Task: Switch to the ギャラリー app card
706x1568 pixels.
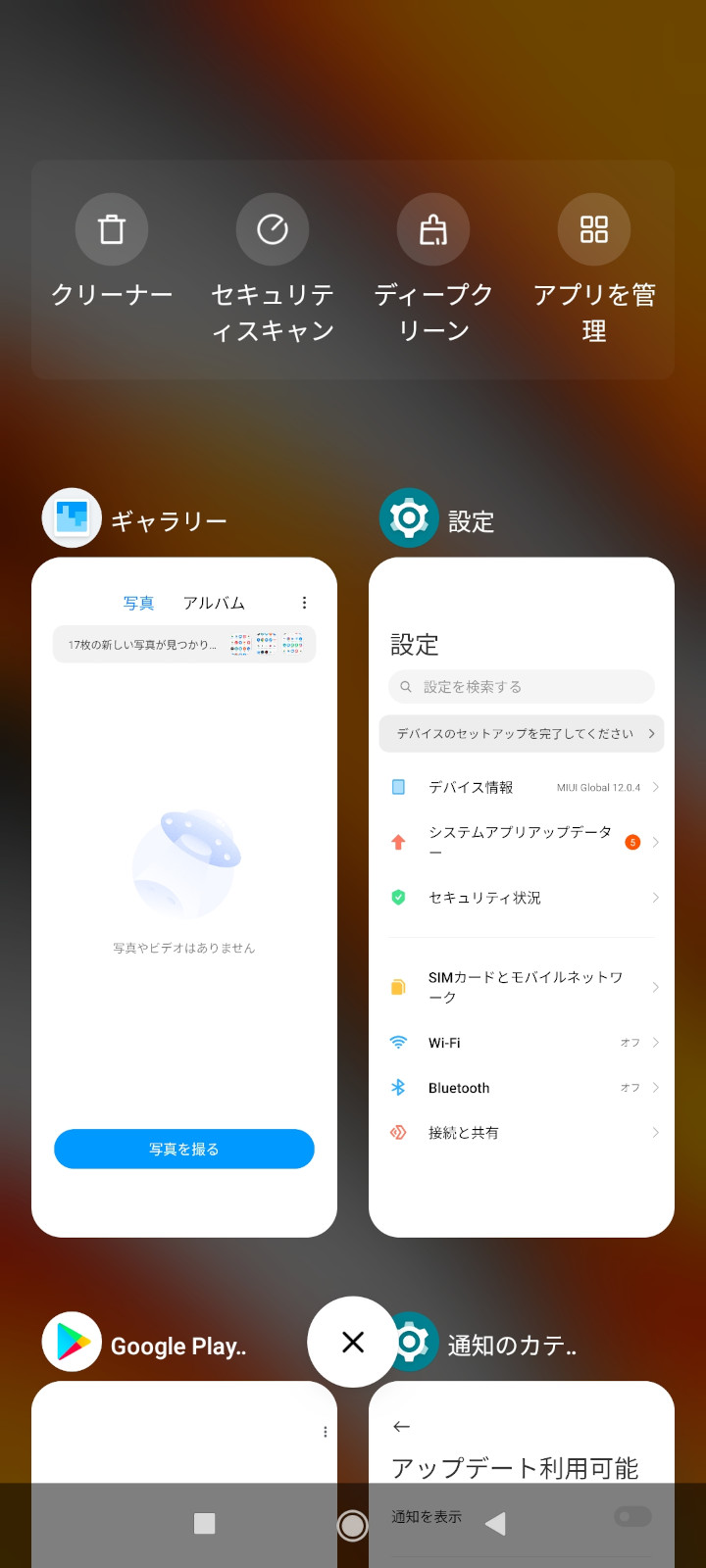Action: pyautogui.click(x=184, y=897)
